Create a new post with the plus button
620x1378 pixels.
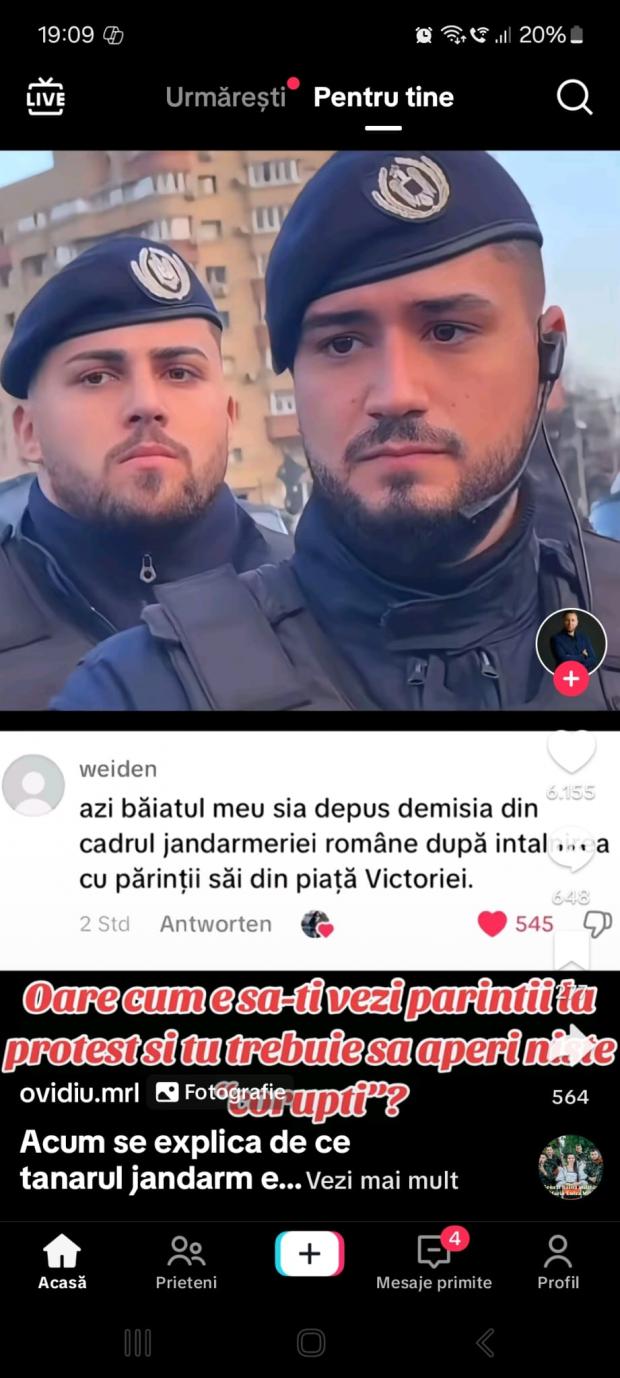310,1253
